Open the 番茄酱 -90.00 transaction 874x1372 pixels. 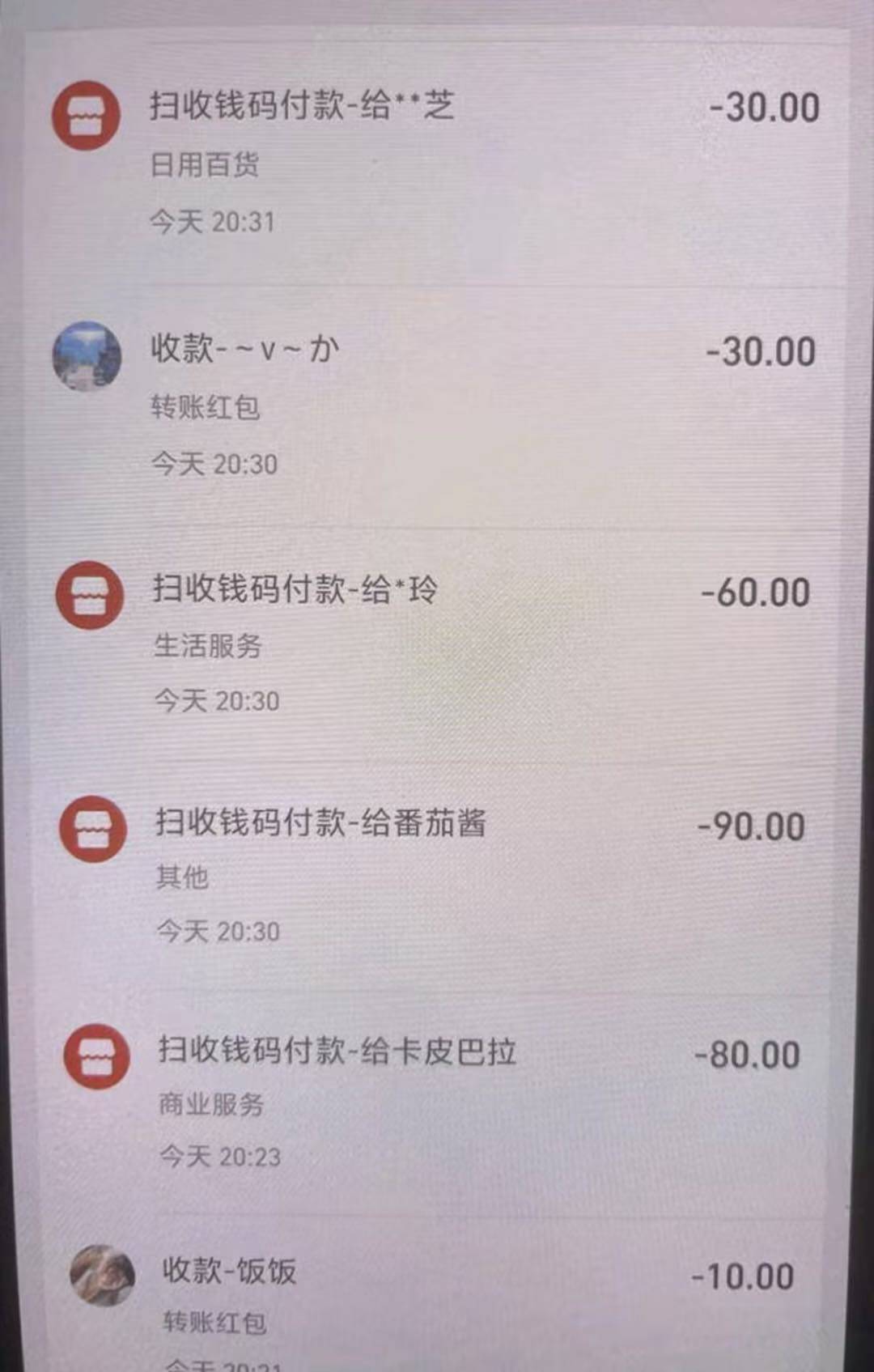tap(437, 874)
